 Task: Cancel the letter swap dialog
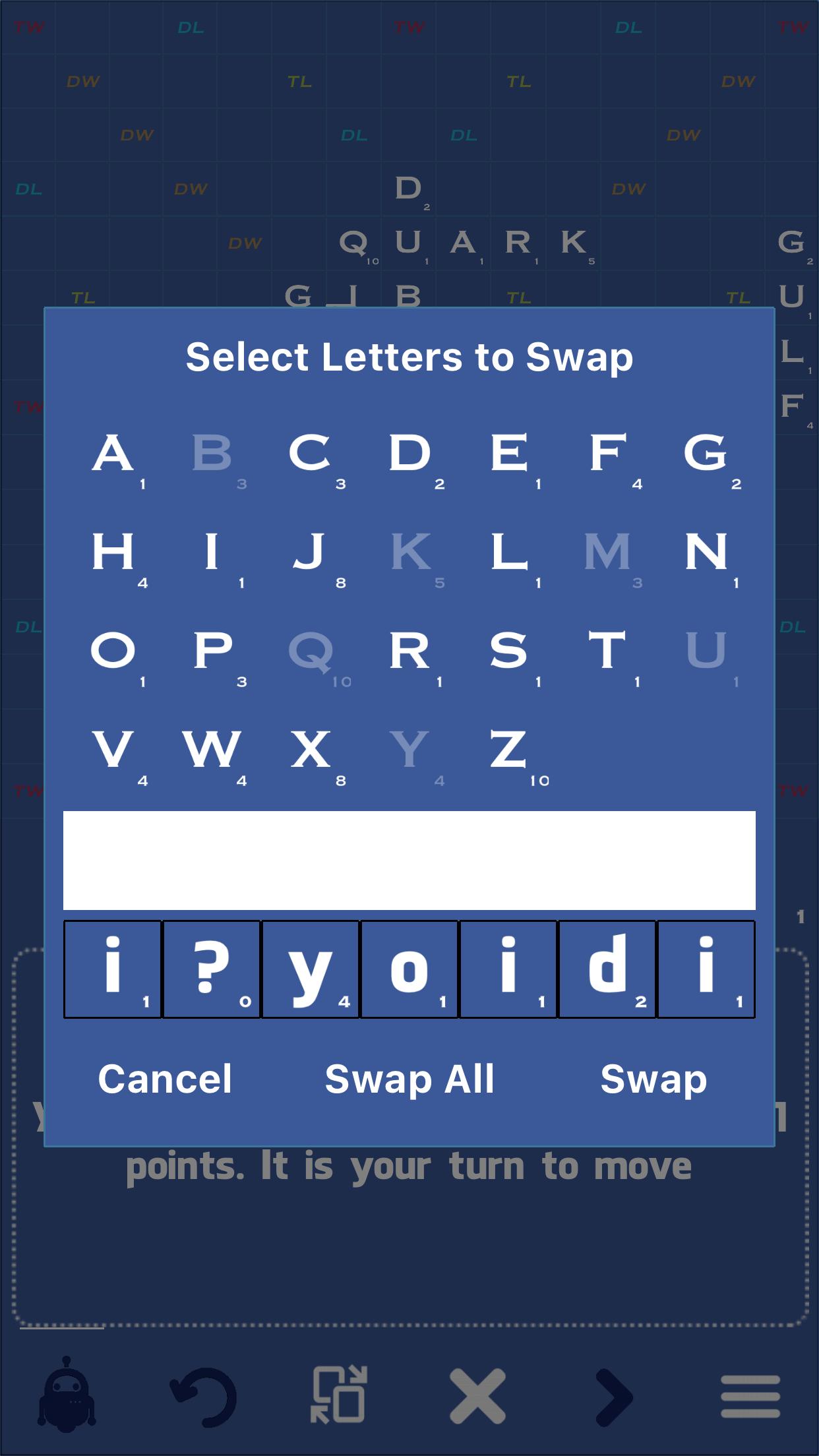click(x=165, y=1079)
